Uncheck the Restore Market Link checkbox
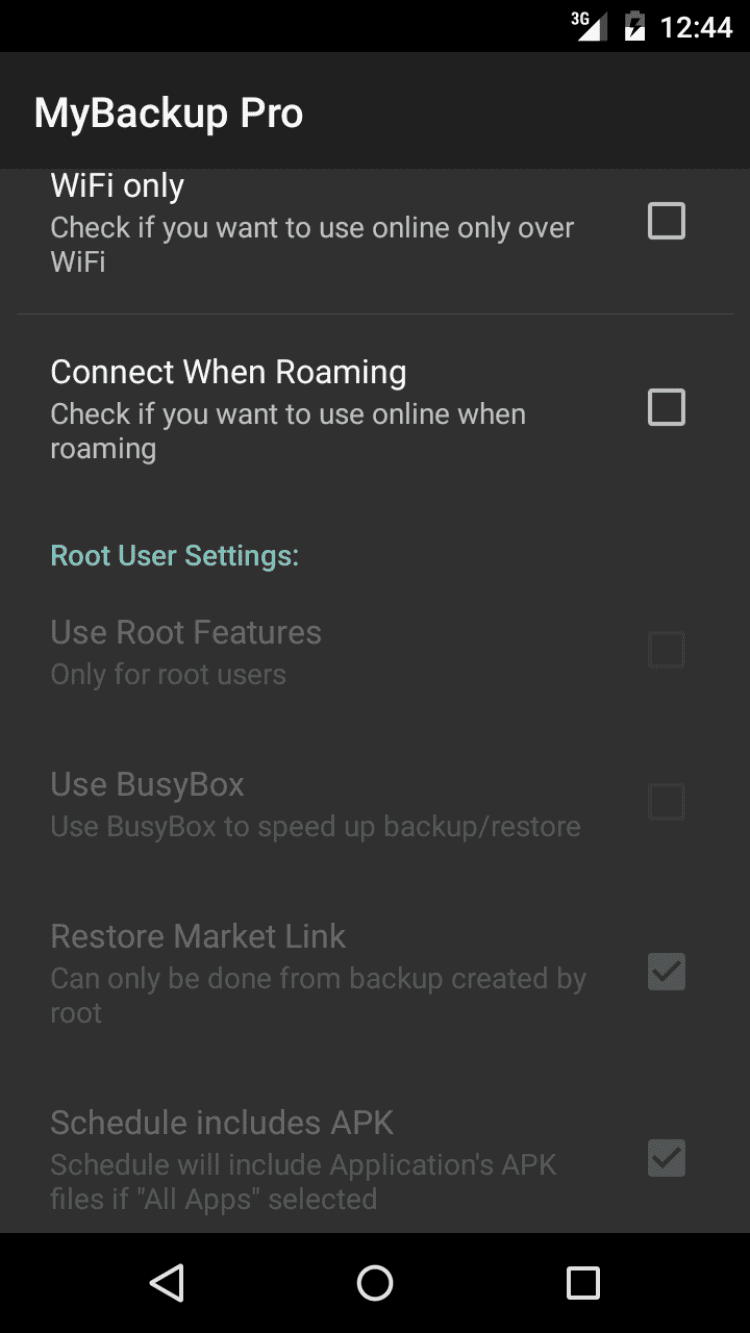The width and height of the screenshot is (750, 1333). point(666,972)
